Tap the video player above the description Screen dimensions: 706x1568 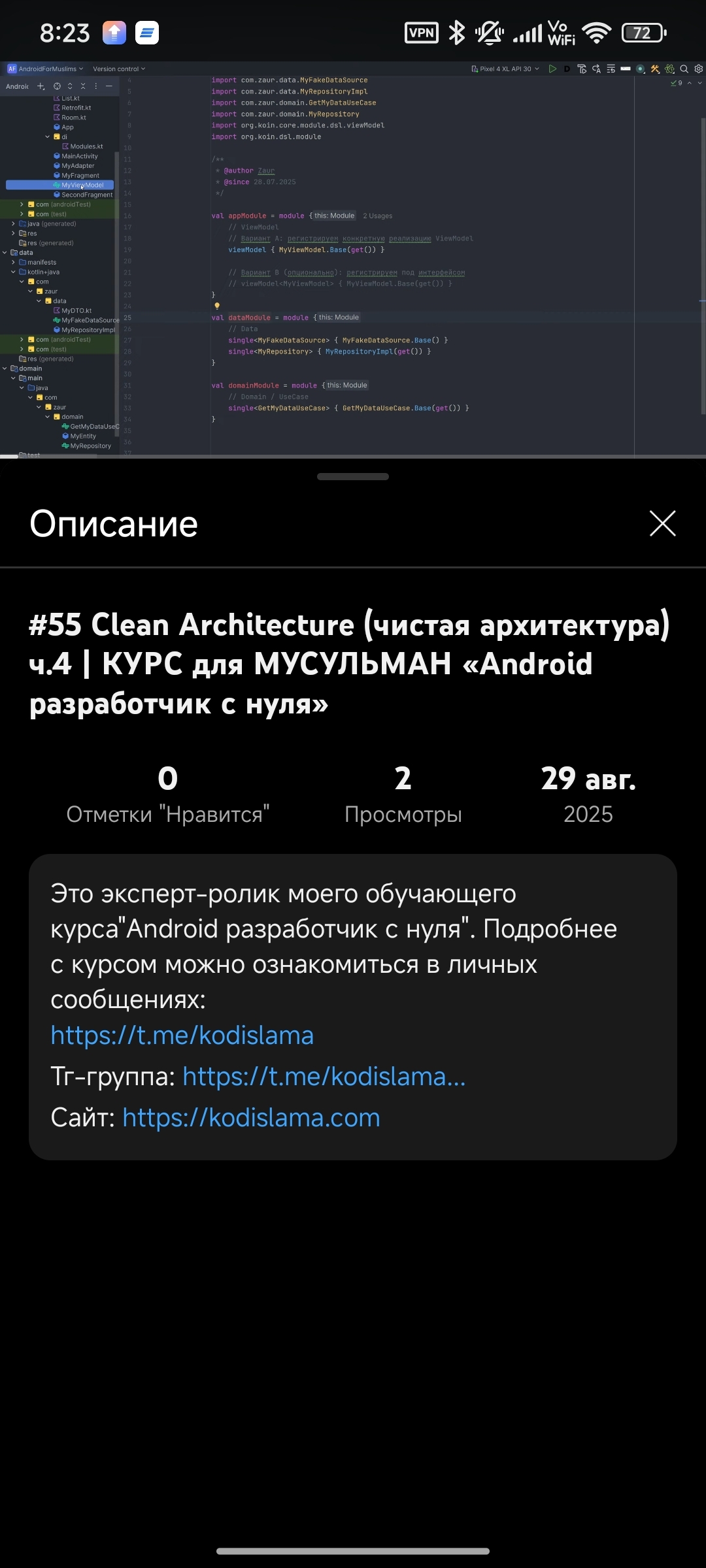(353, 261)
